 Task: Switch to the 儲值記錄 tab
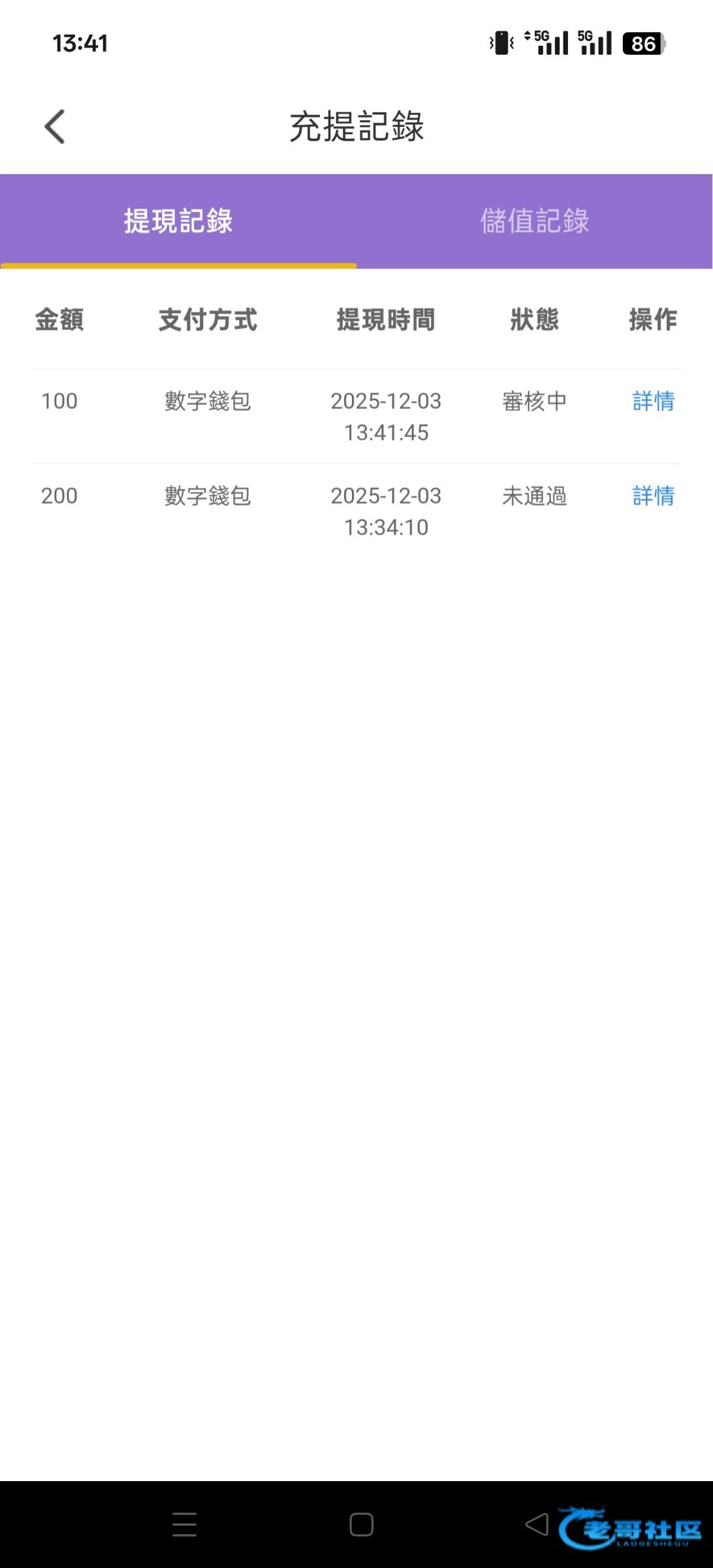534,221
